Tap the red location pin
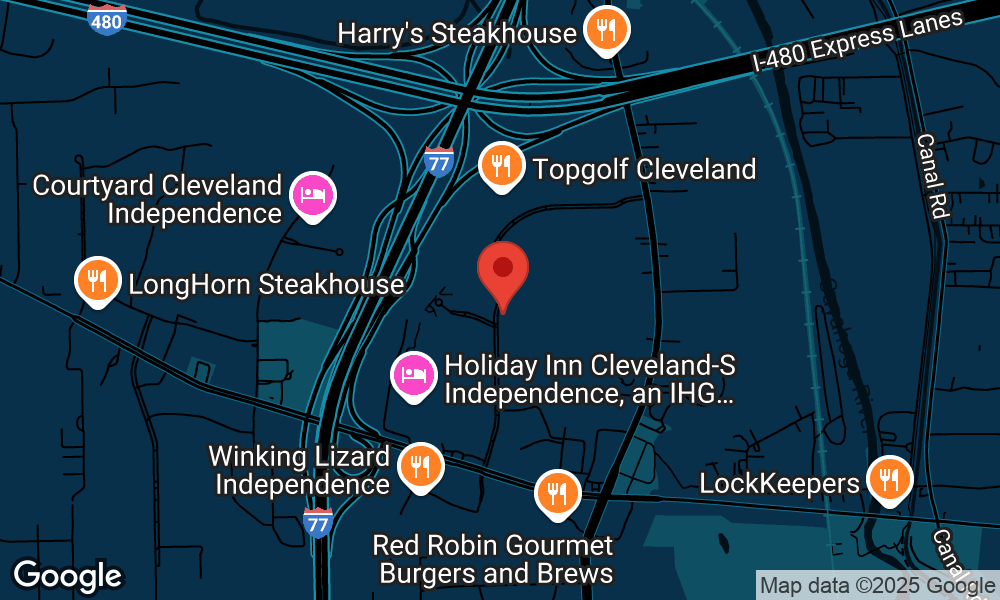 point(503,270)
